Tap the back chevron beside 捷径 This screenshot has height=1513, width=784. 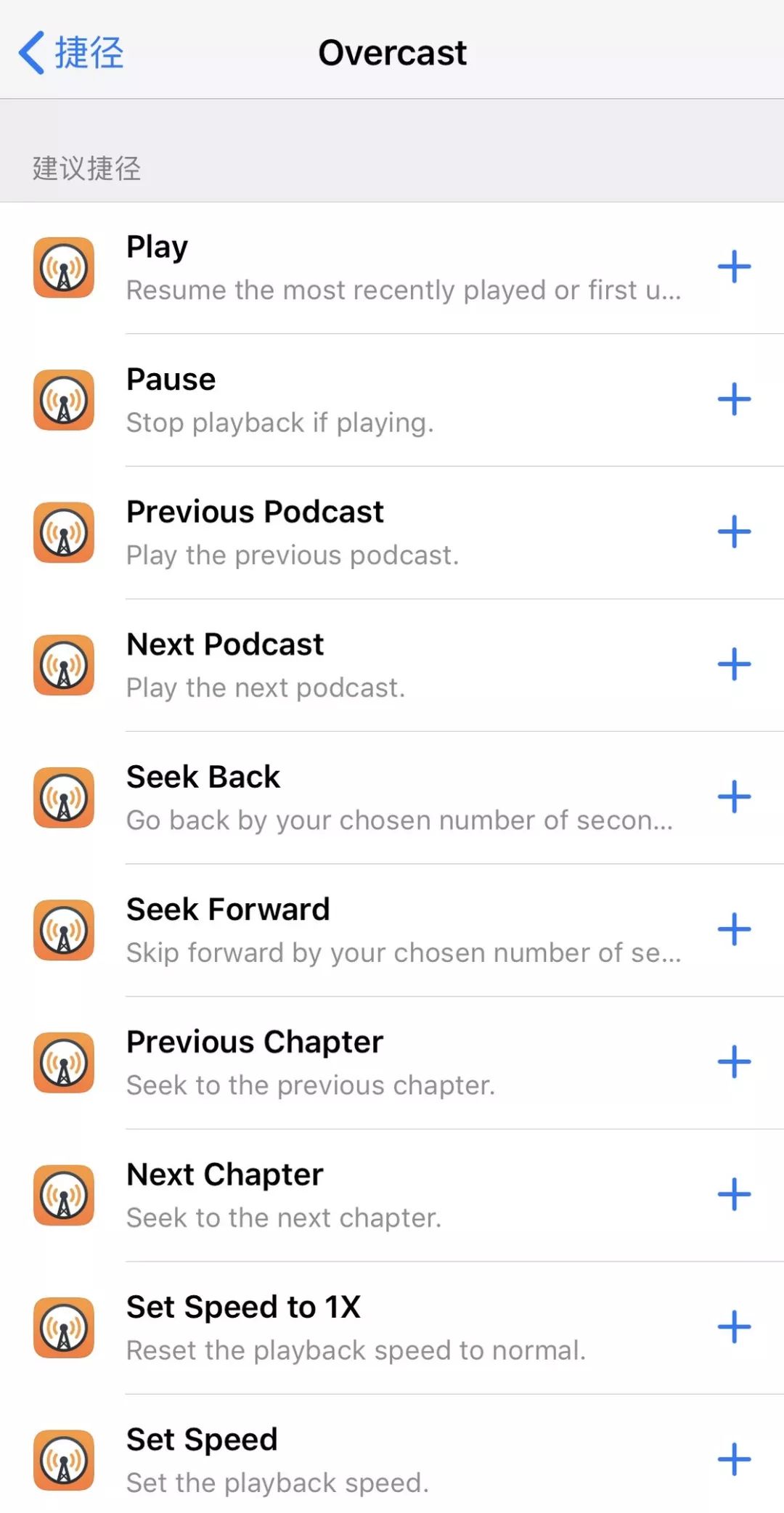[29, 52]
